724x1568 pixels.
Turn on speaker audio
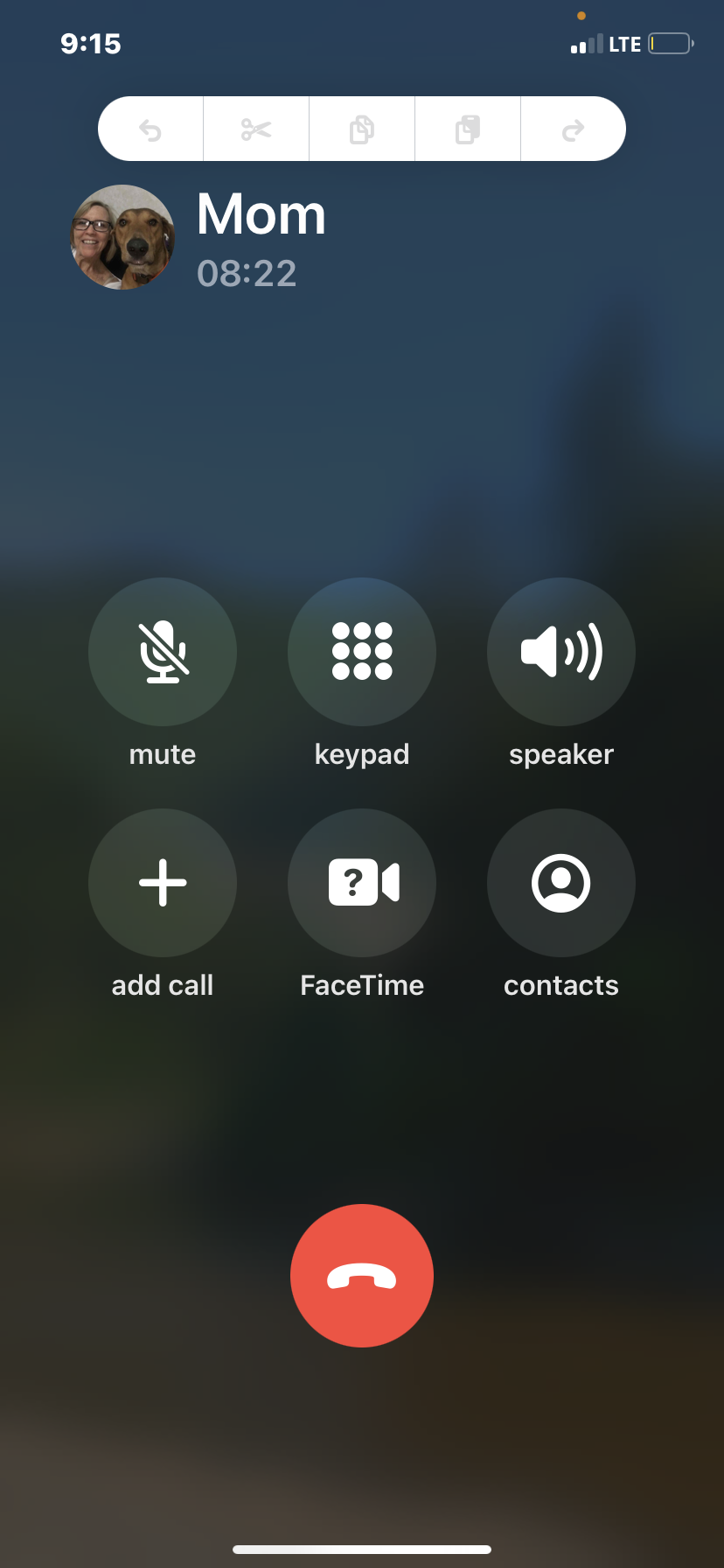tap(561, 652)
